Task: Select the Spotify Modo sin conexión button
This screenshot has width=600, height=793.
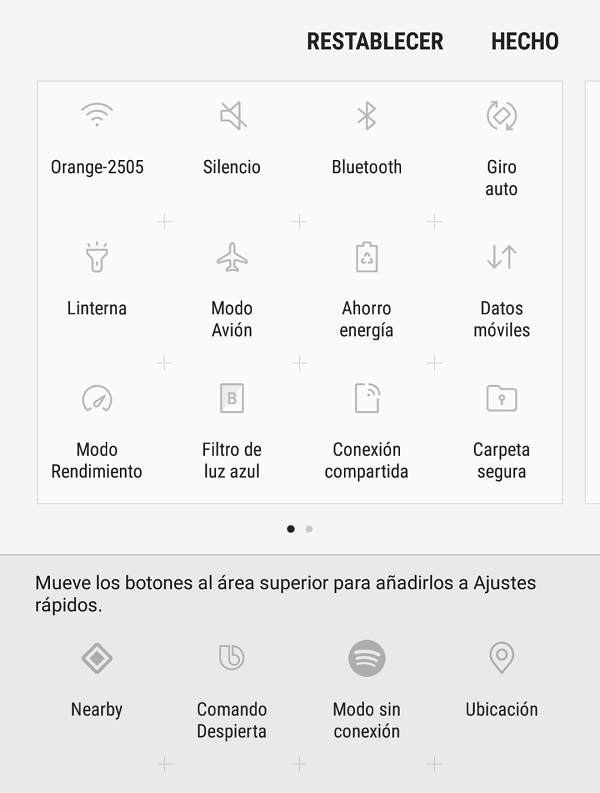Action: point(367,659)
